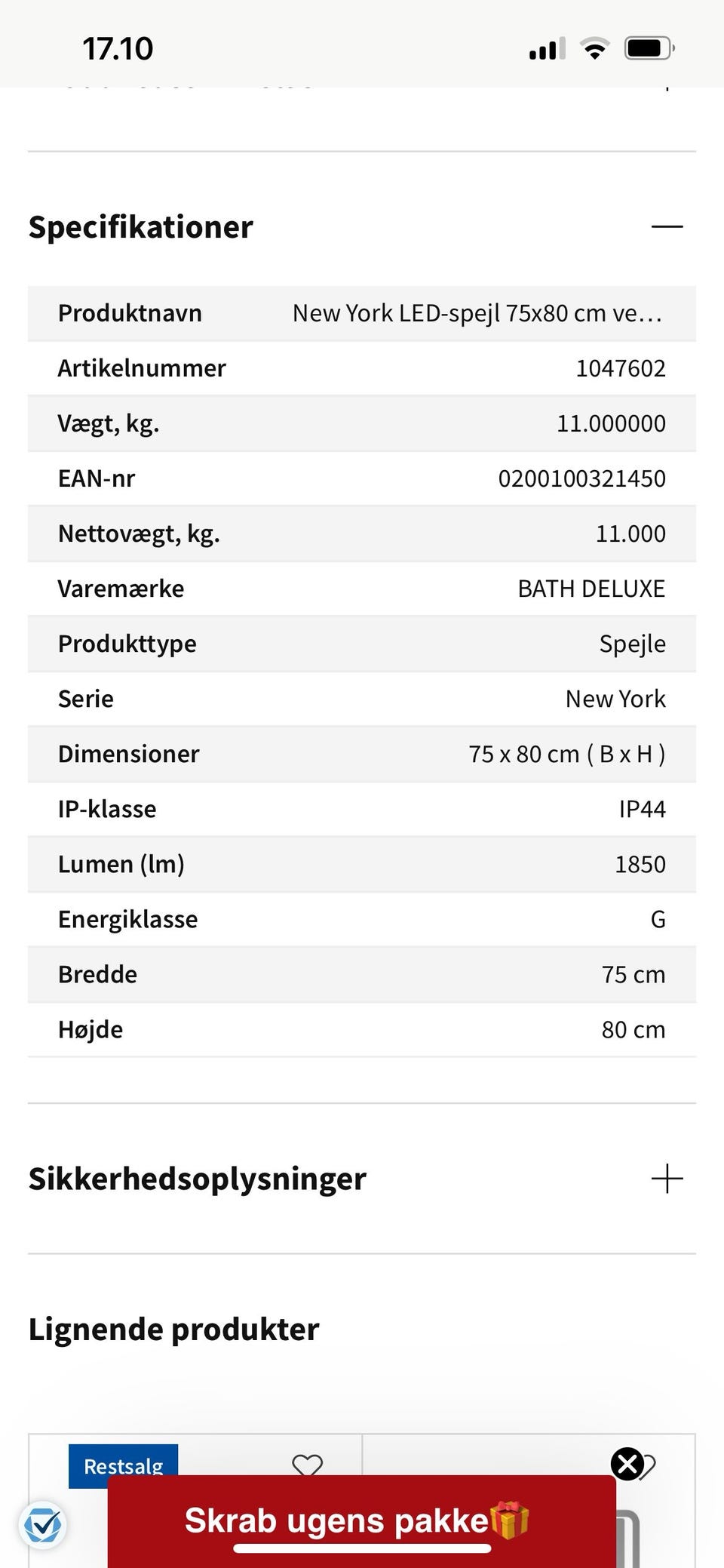
Task: Reveal the truncated New York LED-spejl product name
Action: coord(478,312)
